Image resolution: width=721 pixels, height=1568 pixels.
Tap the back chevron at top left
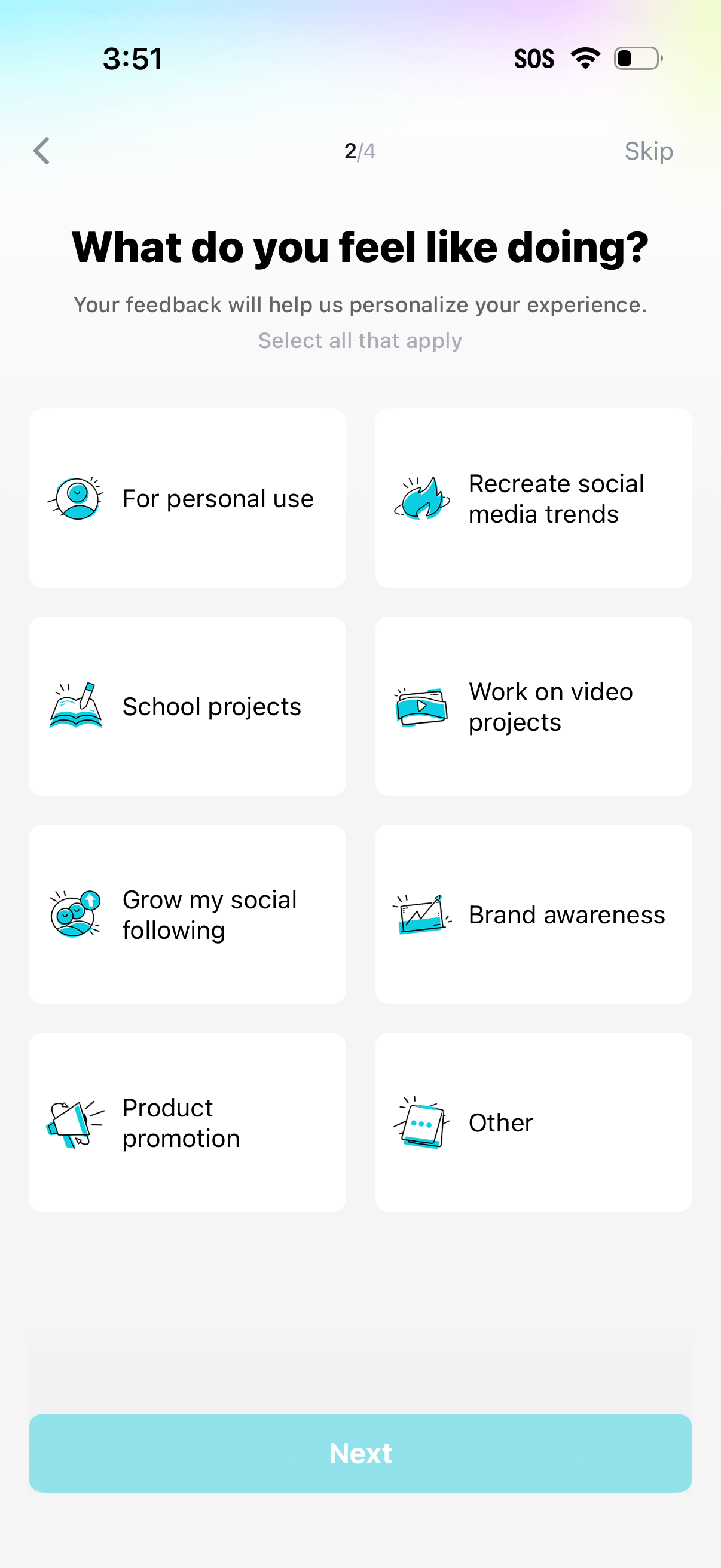41,151
